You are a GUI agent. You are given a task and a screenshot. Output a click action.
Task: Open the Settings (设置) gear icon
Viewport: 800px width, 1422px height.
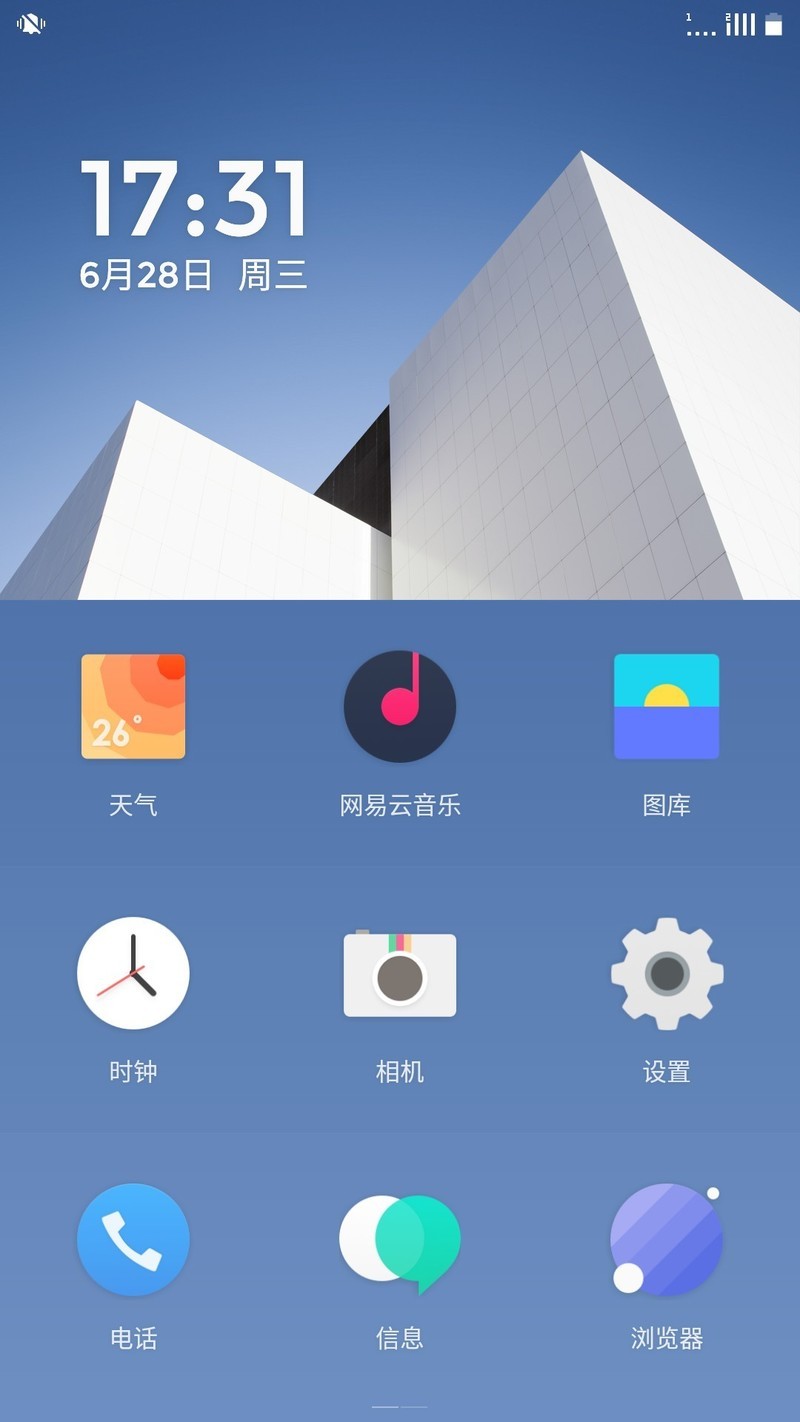[x=666, y=973]
